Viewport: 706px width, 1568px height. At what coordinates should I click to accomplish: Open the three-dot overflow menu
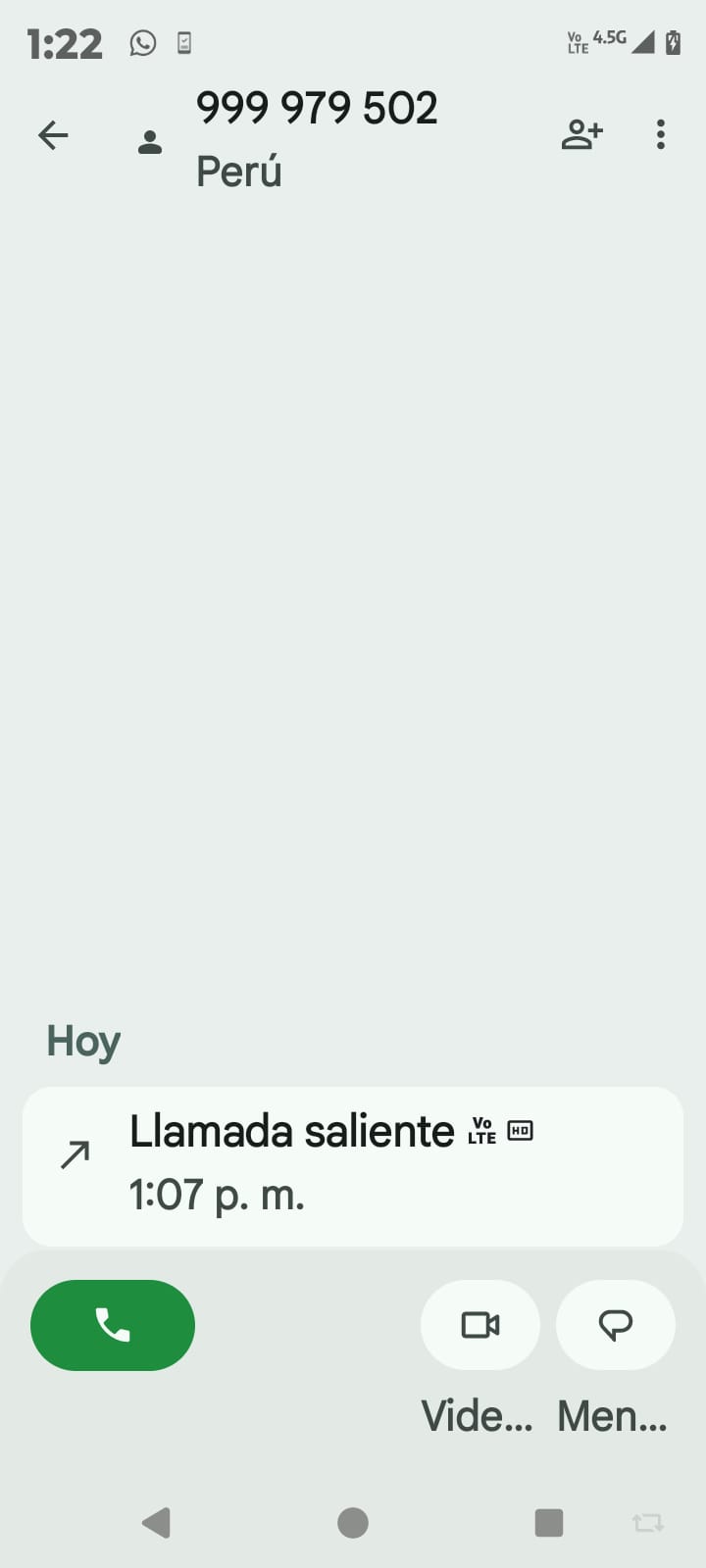661,134
